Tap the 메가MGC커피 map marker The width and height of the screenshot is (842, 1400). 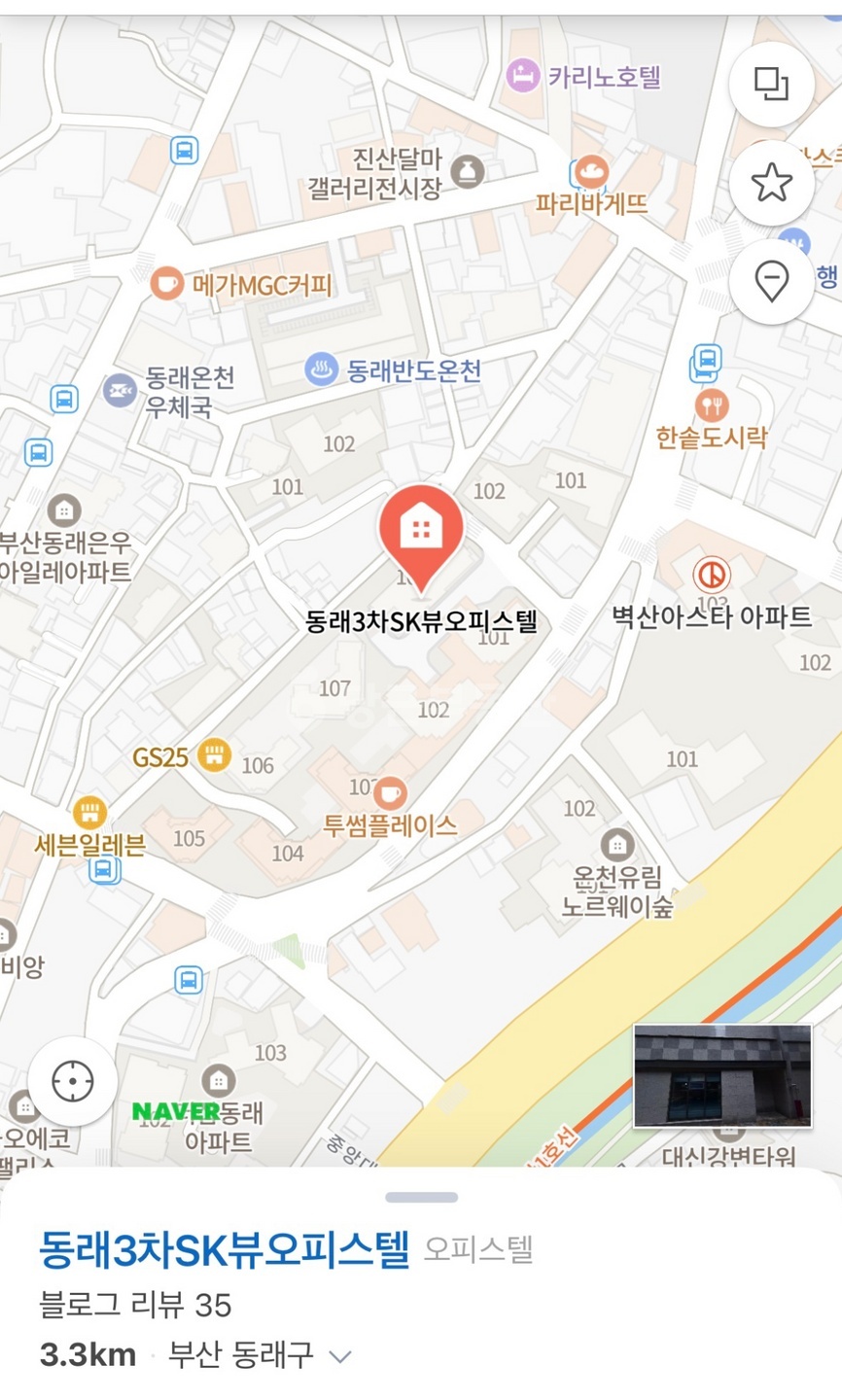166,284
